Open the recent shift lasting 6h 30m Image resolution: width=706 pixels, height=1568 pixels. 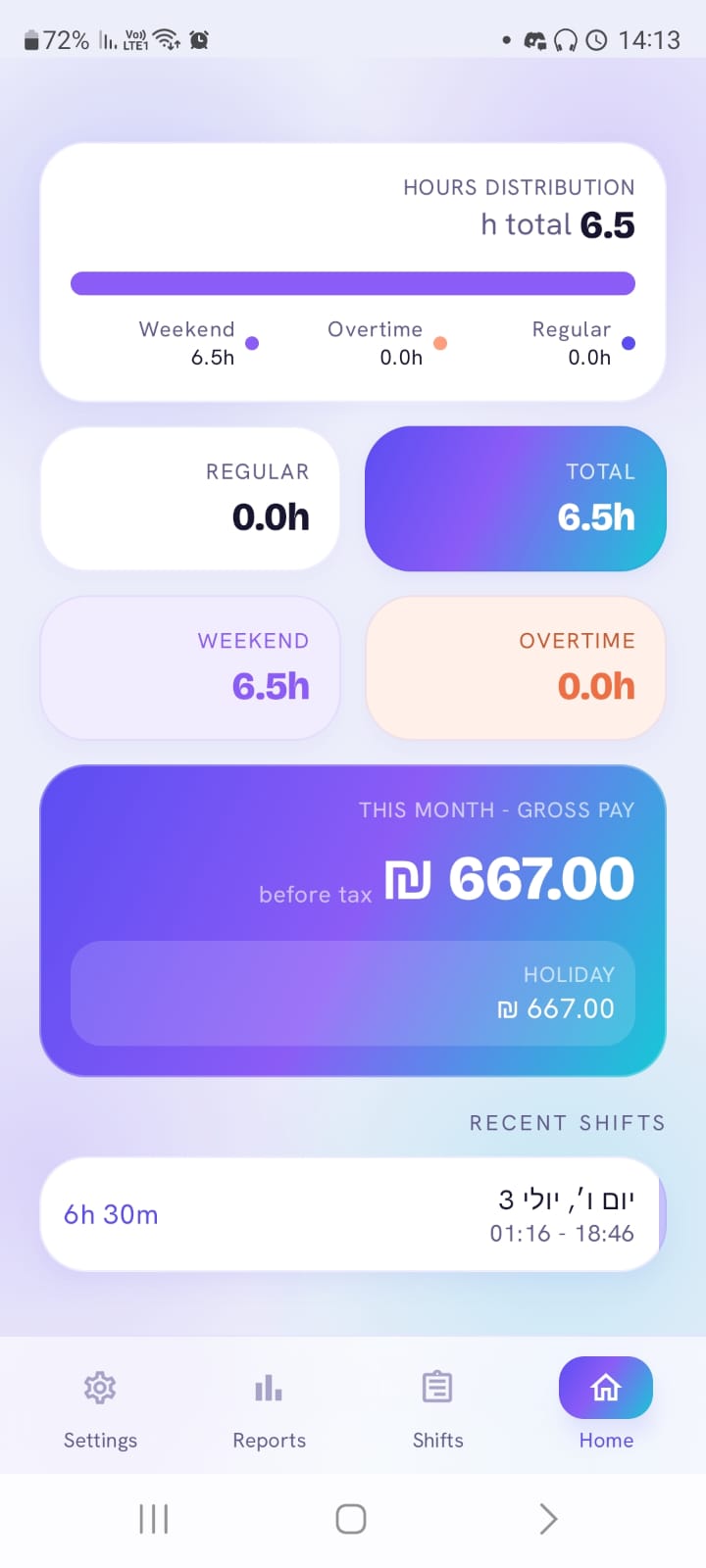(351, 1214)
